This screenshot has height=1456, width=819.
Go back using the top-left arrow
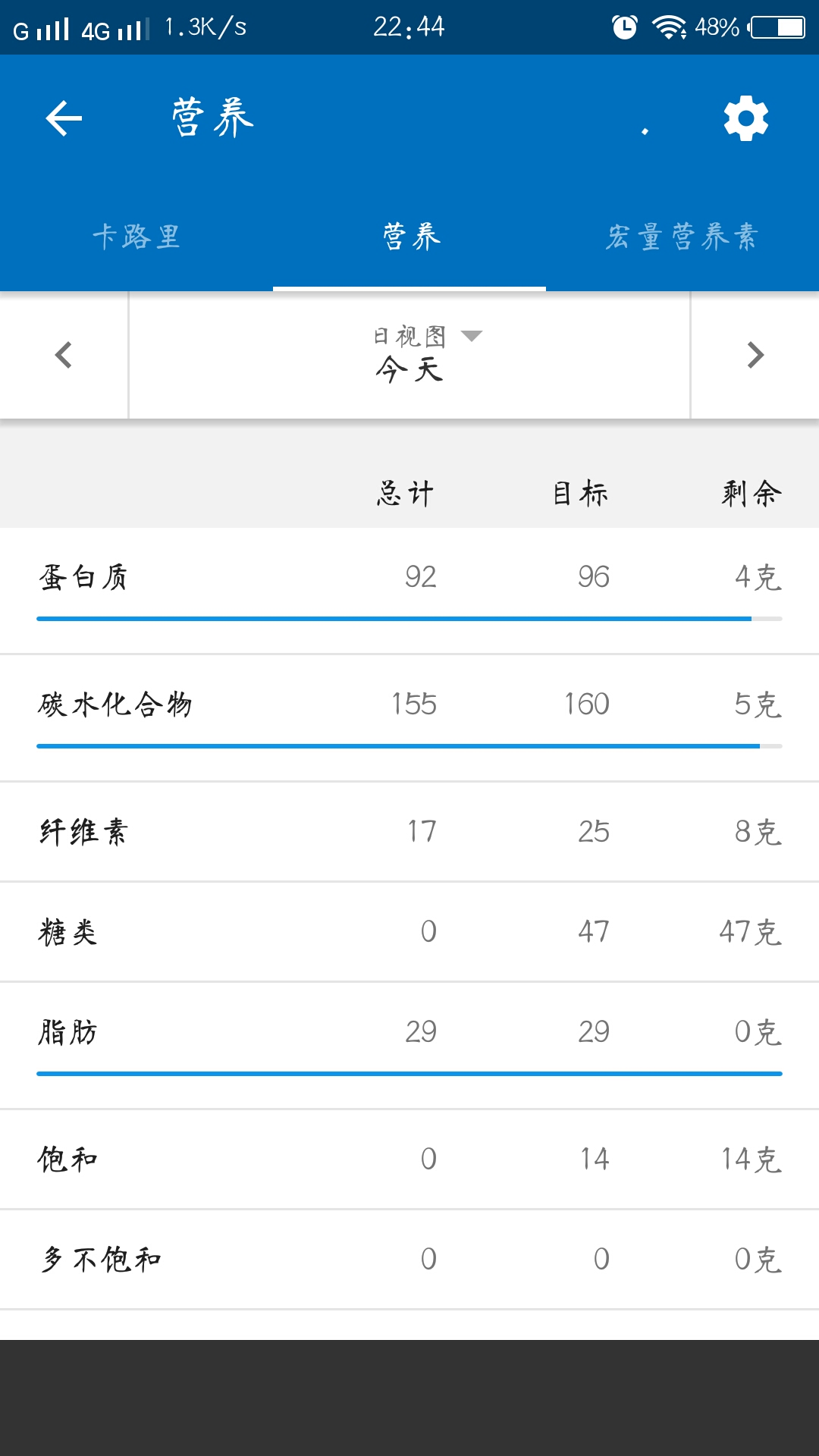tap(64, 118)
